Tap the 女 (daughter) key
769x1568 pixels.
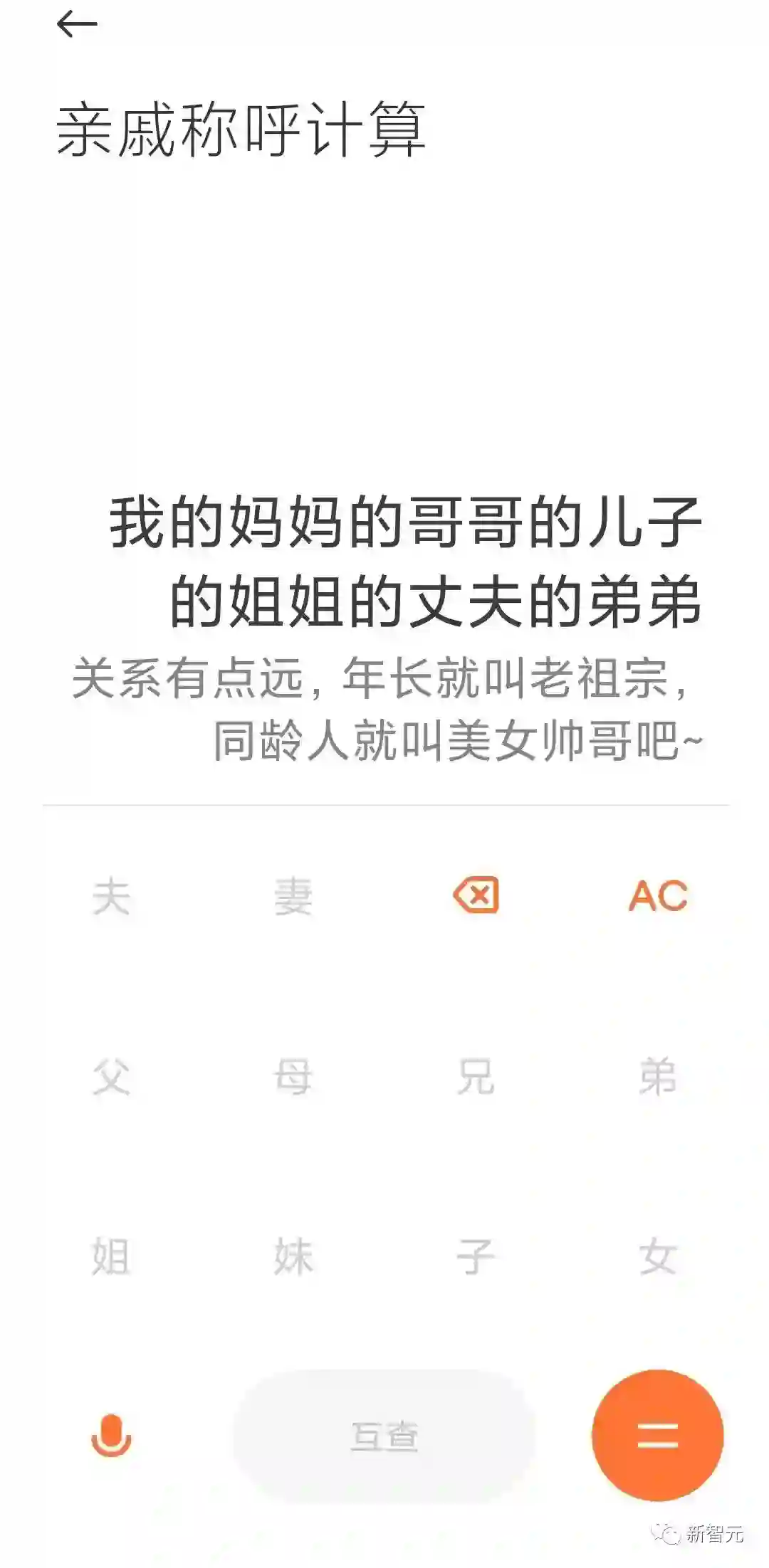point(658,1256)
